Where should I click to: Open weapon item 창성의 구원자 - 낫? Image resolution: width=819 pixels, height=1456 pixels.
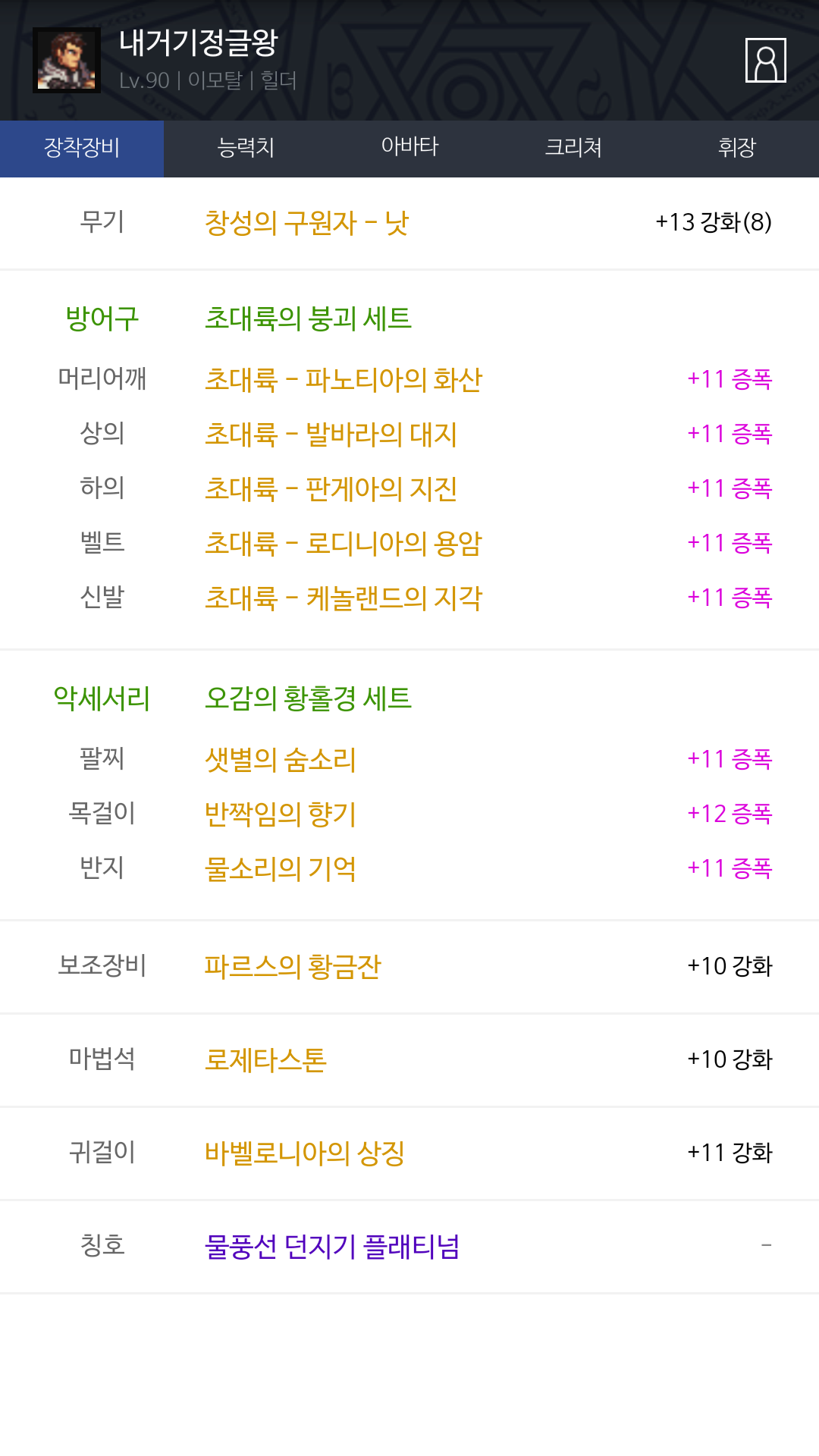coord(306,223)
